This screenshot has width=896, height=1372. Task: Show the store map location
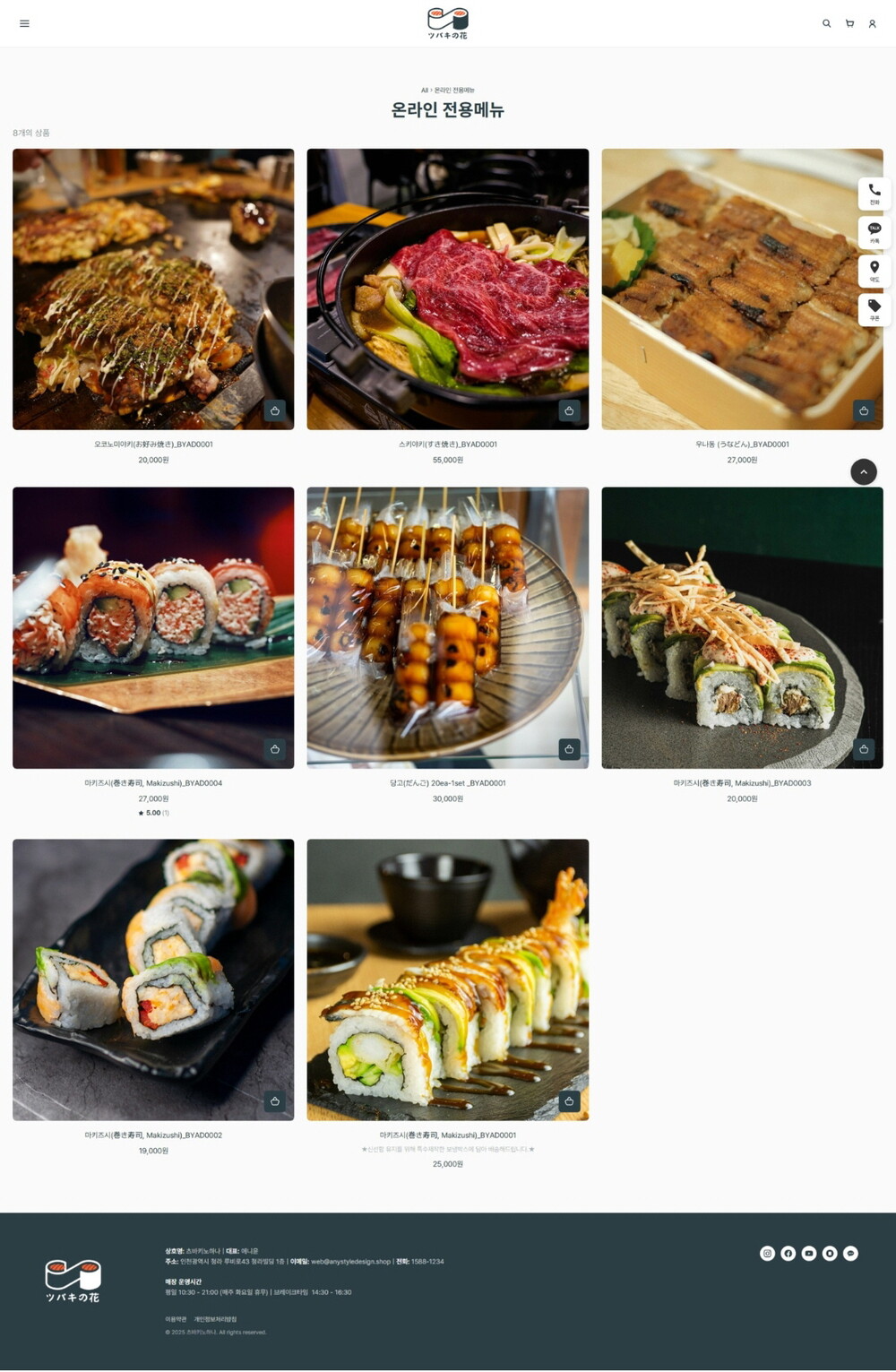tap(874, 271)
